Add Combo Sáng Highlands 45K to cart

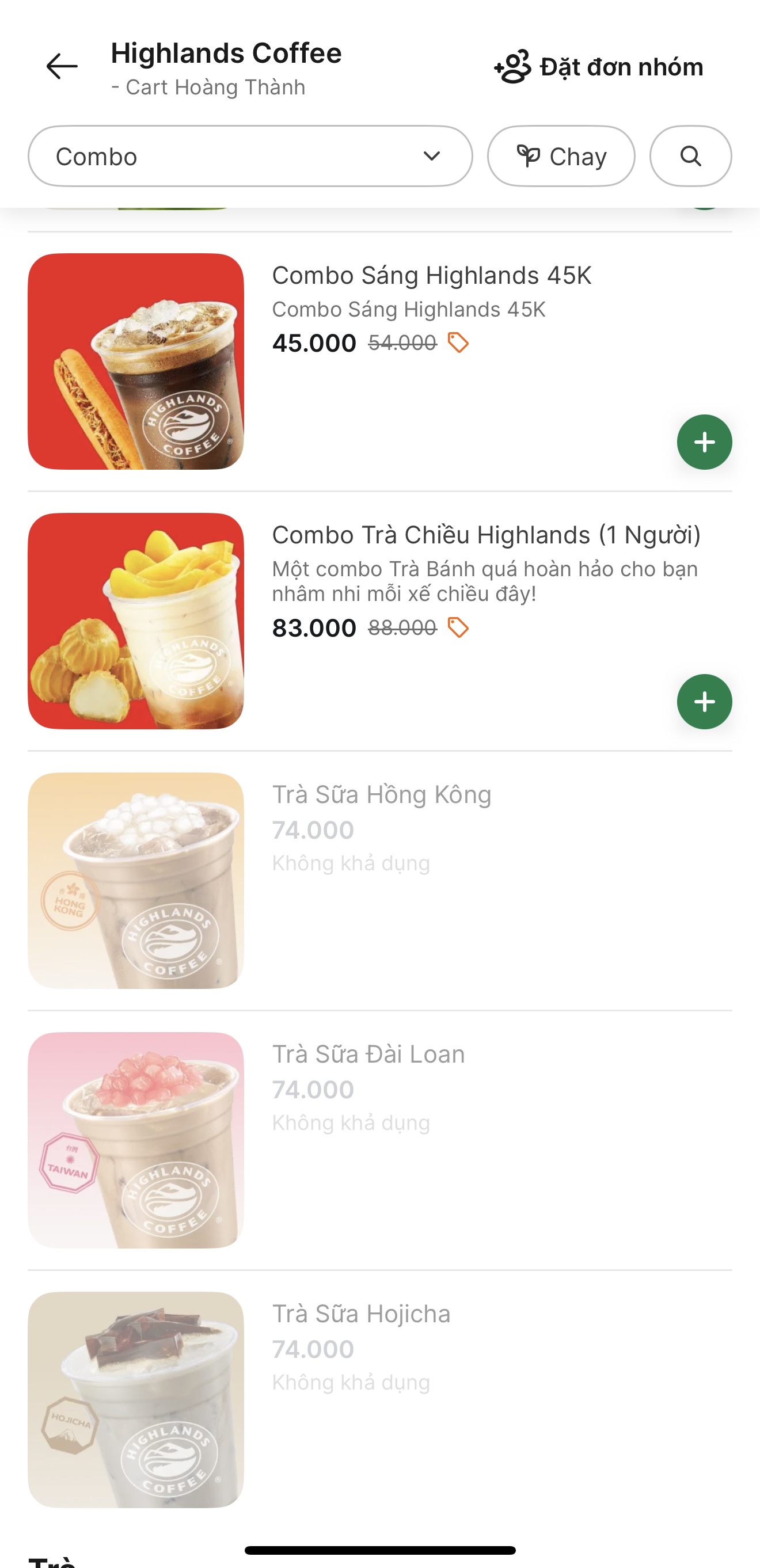[704, 442]
